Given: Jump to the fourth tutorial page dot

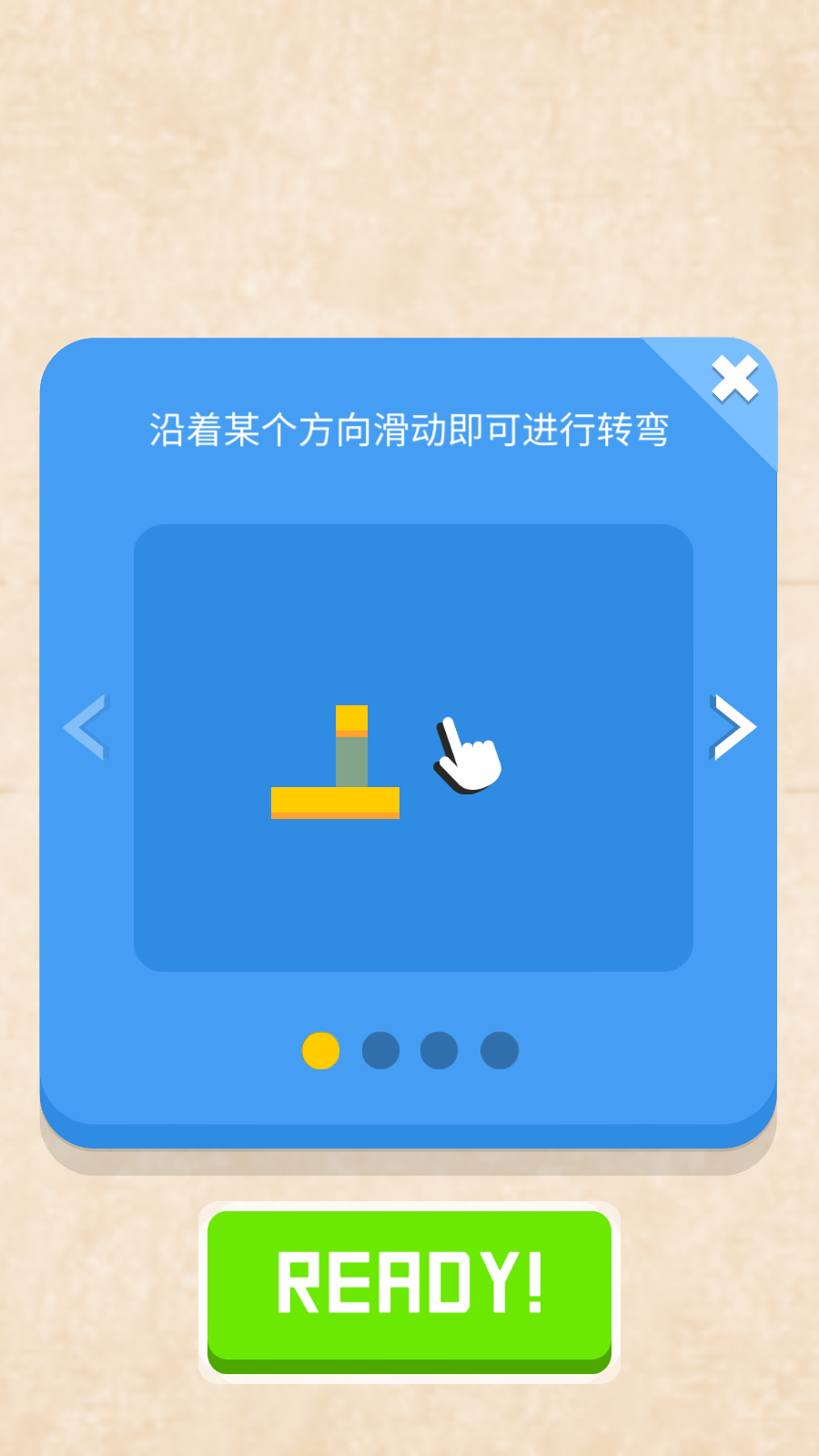Looking at the screenshot, I should click(x=500, y=1050).
